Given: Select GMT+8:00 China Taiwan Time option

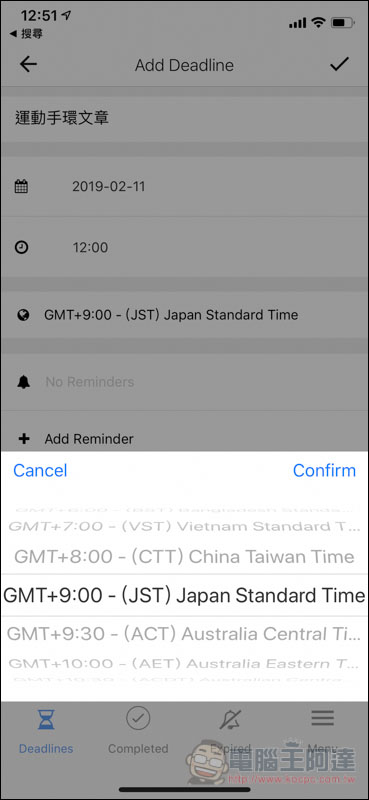Looking at the screenshot, I should point(184,557).
